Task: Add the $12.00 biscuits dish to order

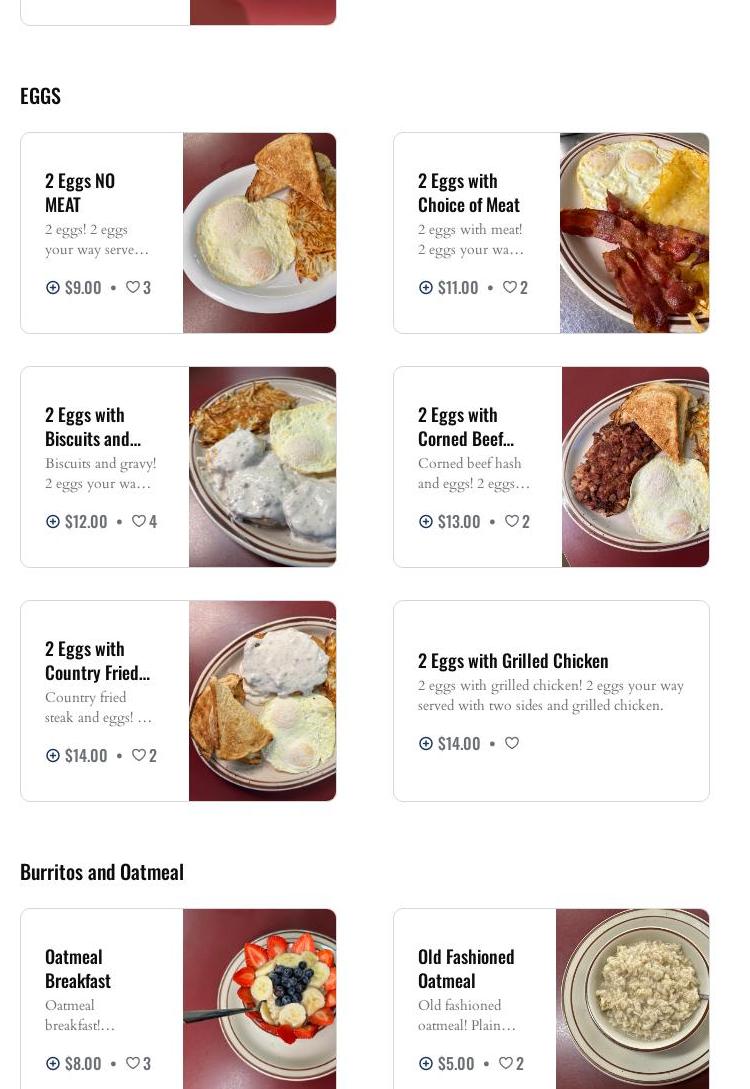Action: (53, 521)
